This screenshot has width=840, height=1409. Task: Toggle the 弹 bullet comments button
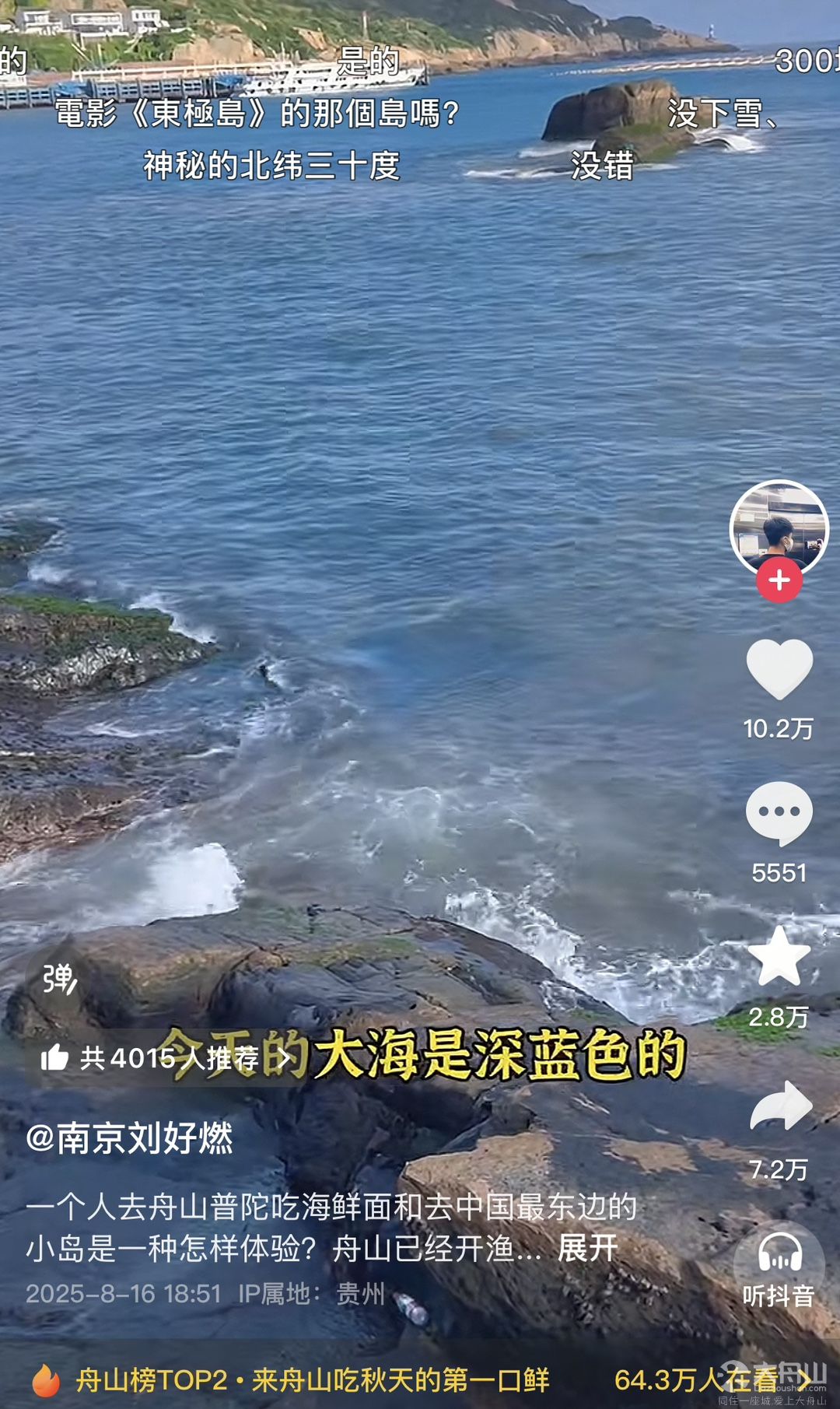[60, 978]
